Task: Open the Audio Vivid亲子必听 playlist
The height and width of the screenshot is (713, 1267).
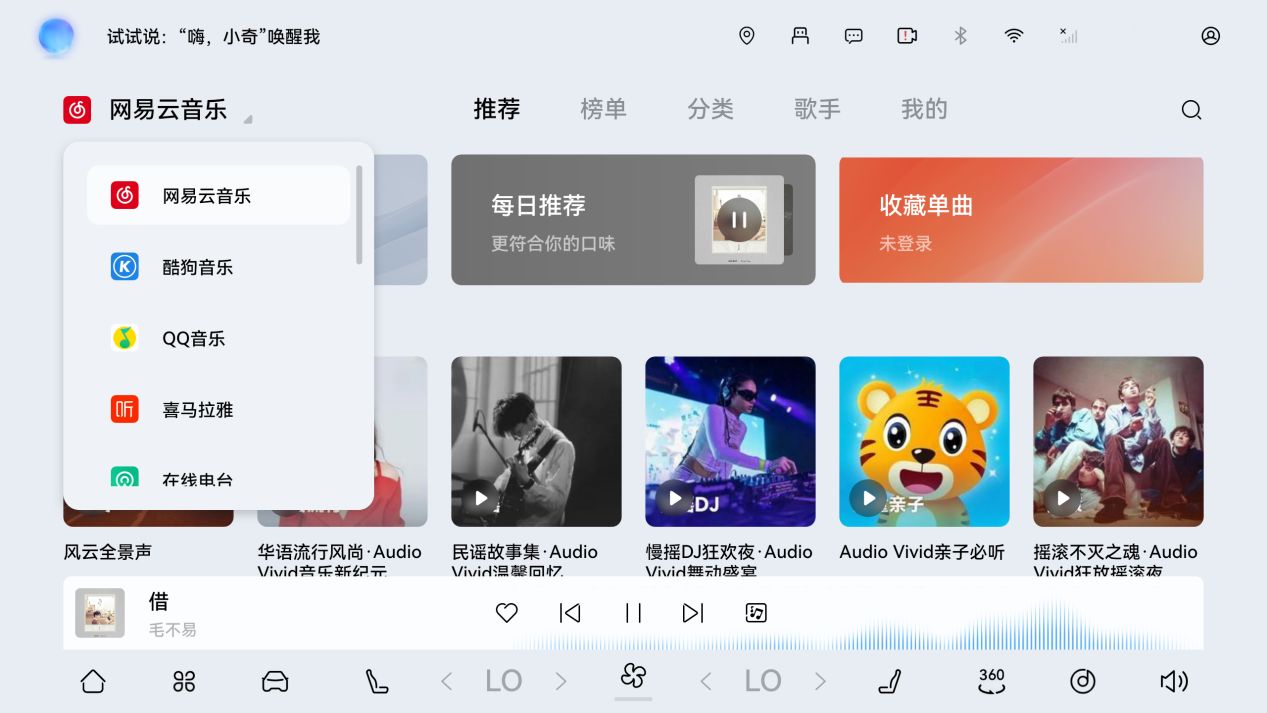Action: pyautogui.click(x=923, y=442)
